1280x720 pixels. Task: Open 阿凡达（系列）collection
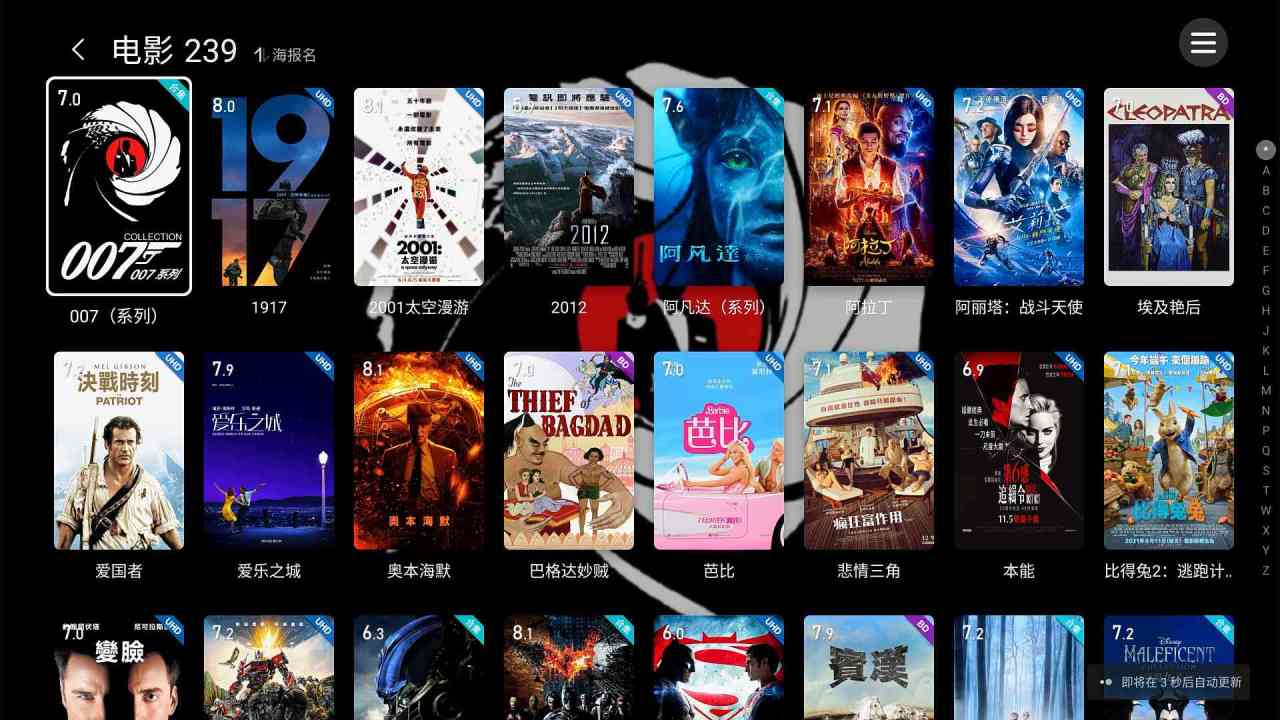pyautogui.click(x=719, y=187)
